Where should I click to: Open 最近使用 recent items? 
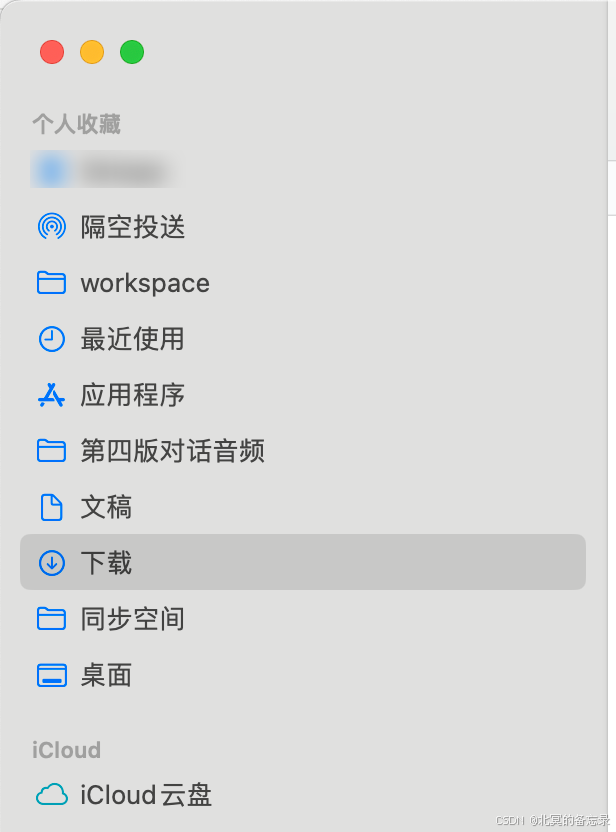[302, 339]
